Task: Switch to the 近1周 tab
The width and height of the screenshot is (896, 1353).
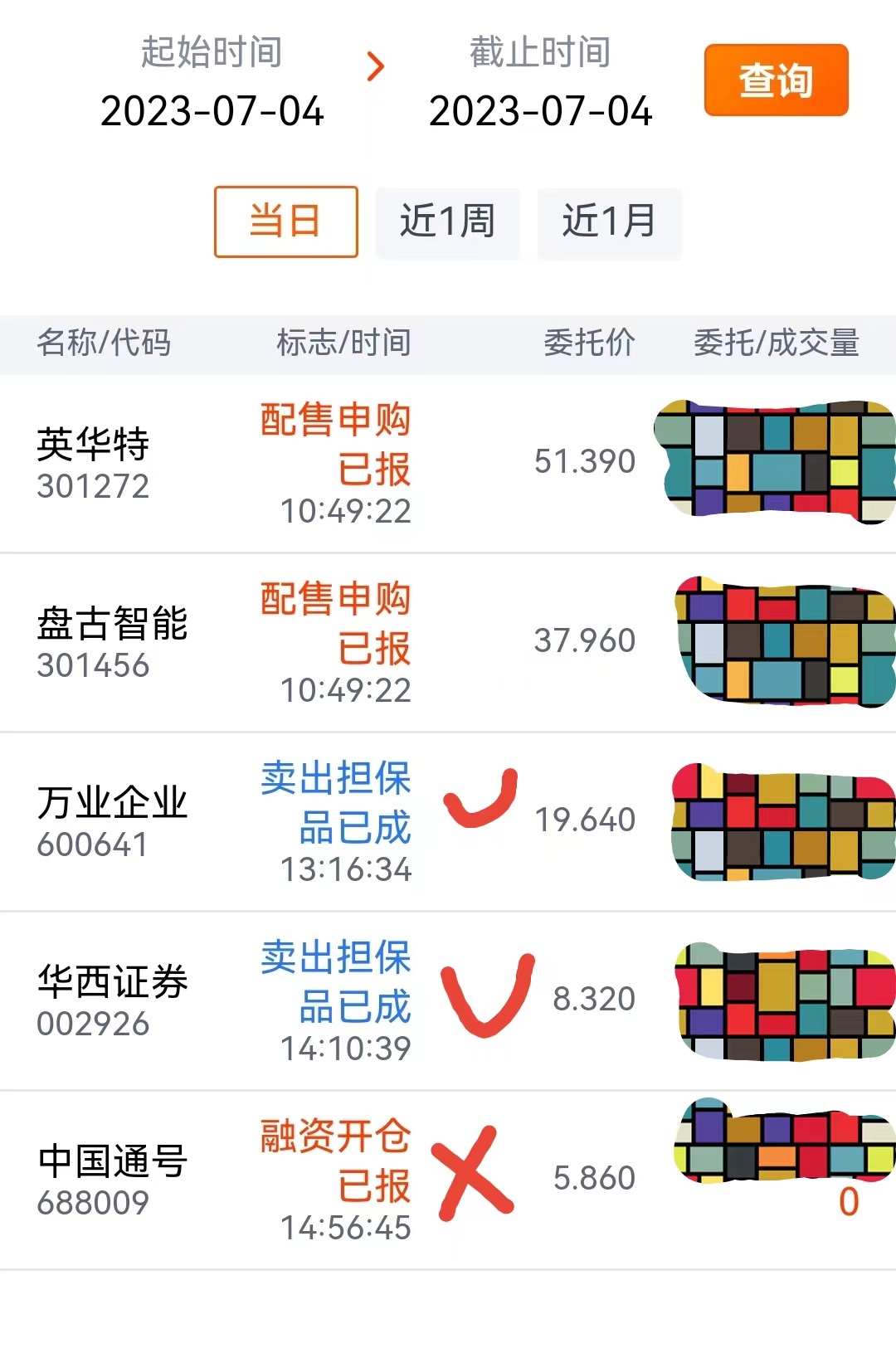Action: [x=447, y=222]
